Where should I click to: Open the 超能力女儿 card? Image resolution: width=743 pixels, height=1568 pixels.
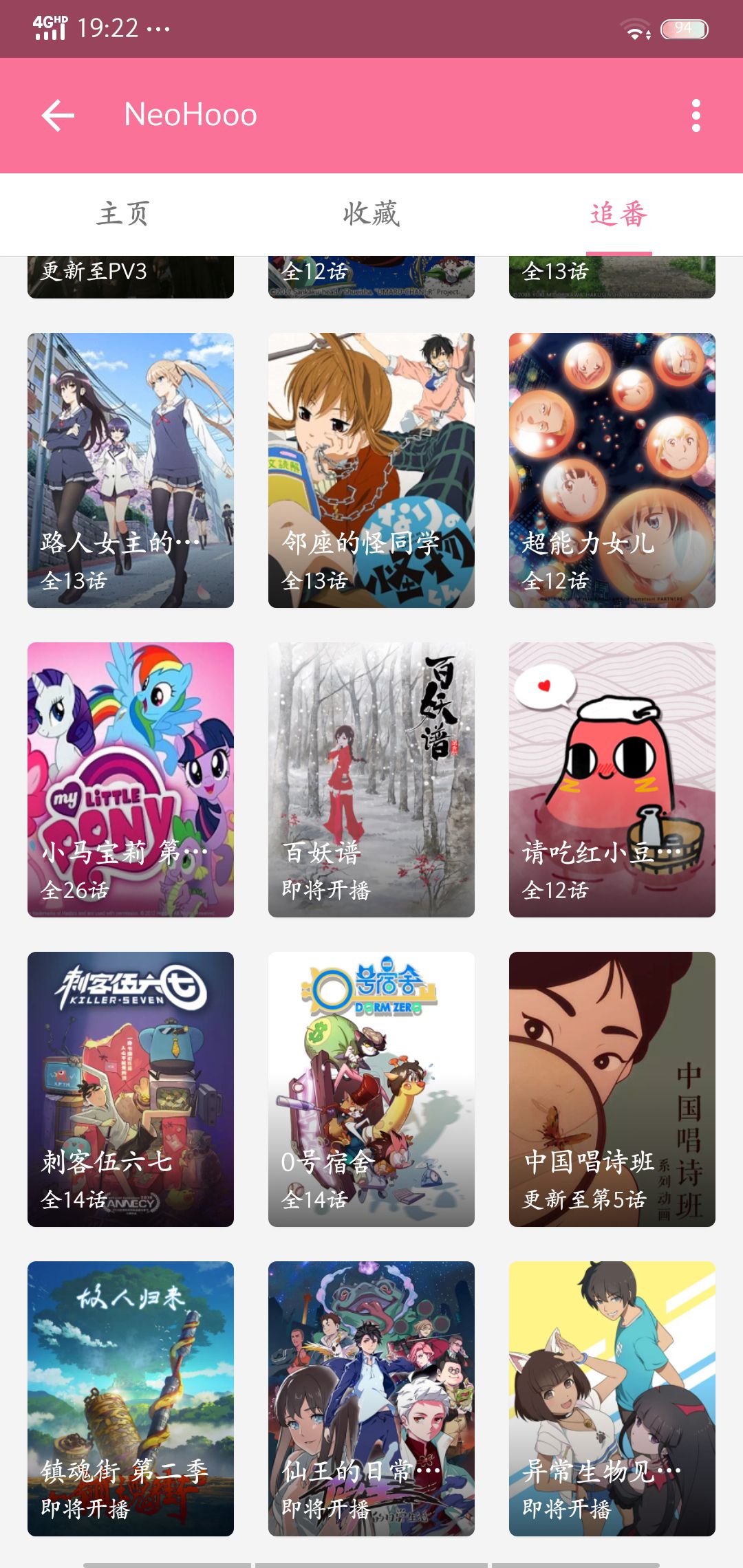pos(612,470)
